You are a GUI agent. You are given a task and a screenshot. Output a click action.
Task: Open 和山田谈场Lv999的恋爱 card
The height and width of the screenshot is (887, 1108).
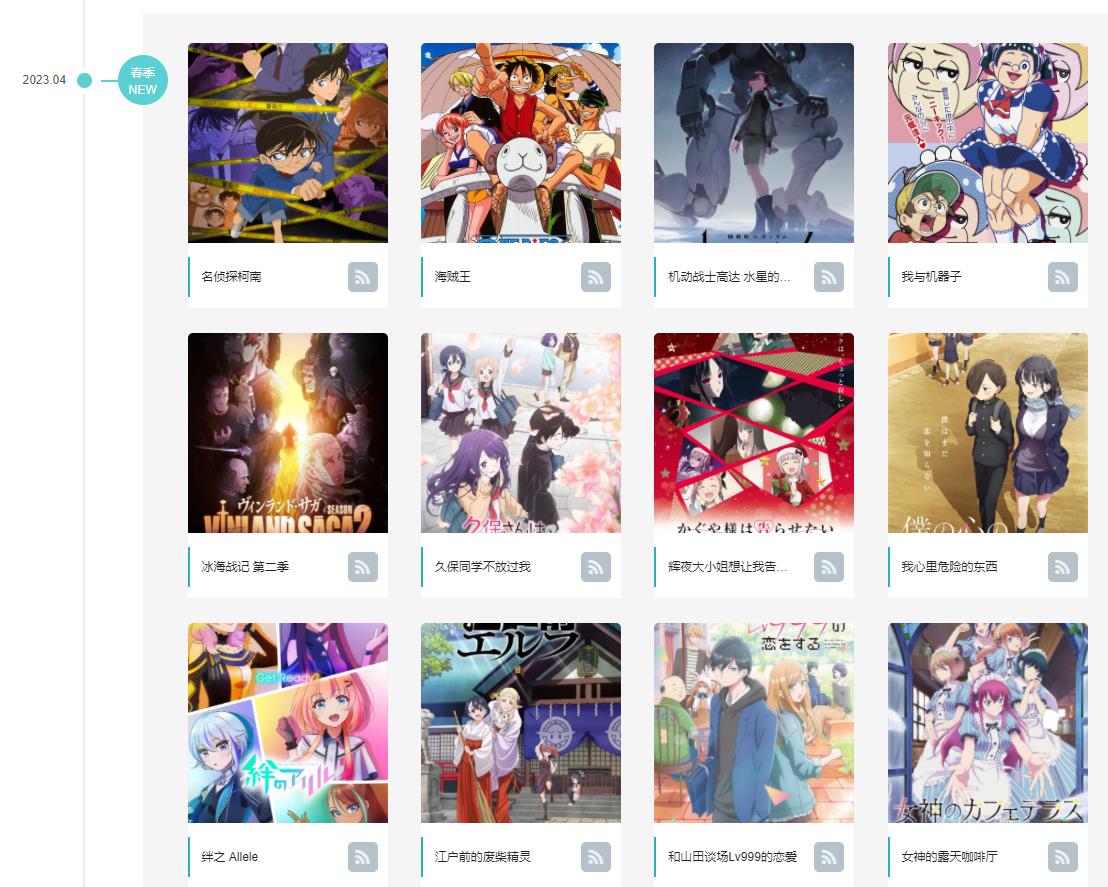(753, 723)
